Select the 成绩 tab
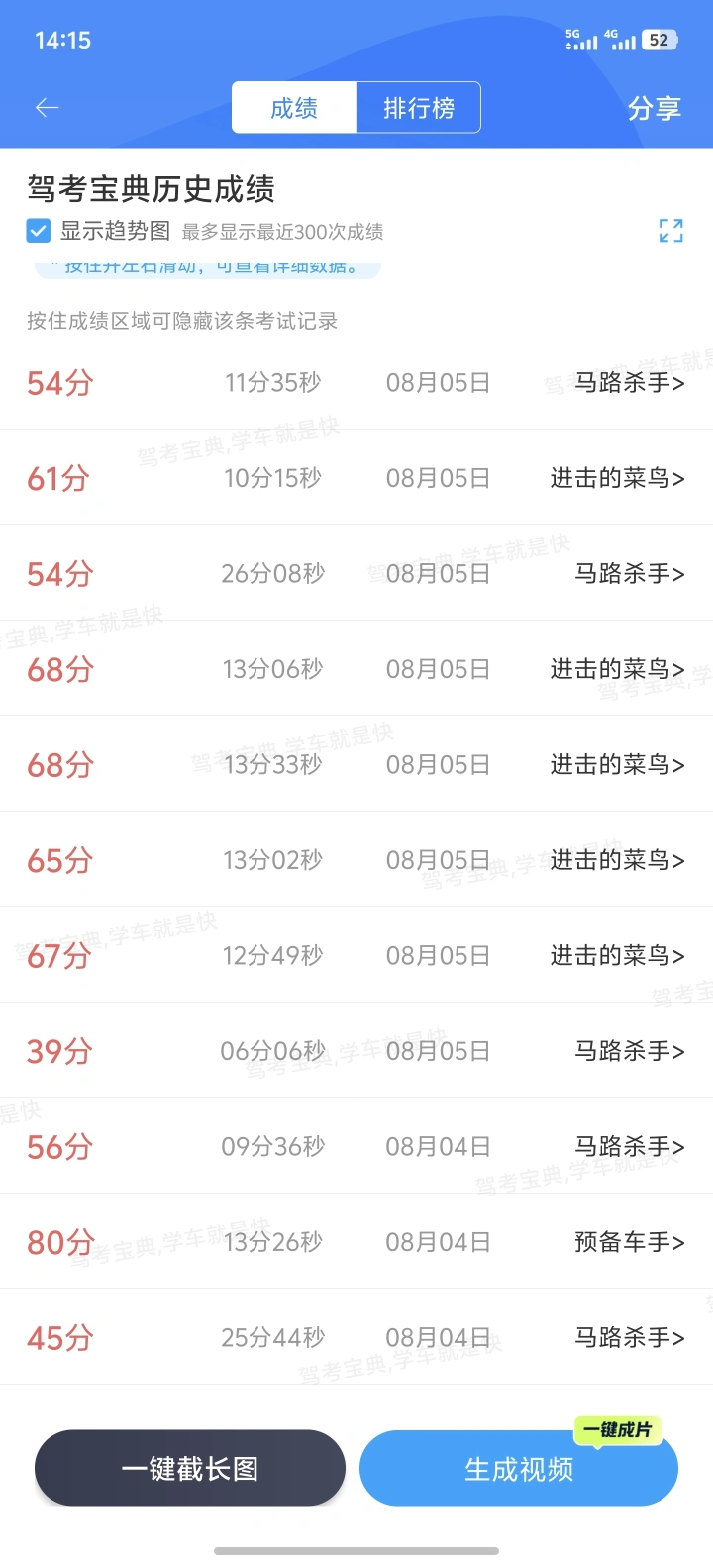Screen dimensions: 713x1568 (294, 108)
